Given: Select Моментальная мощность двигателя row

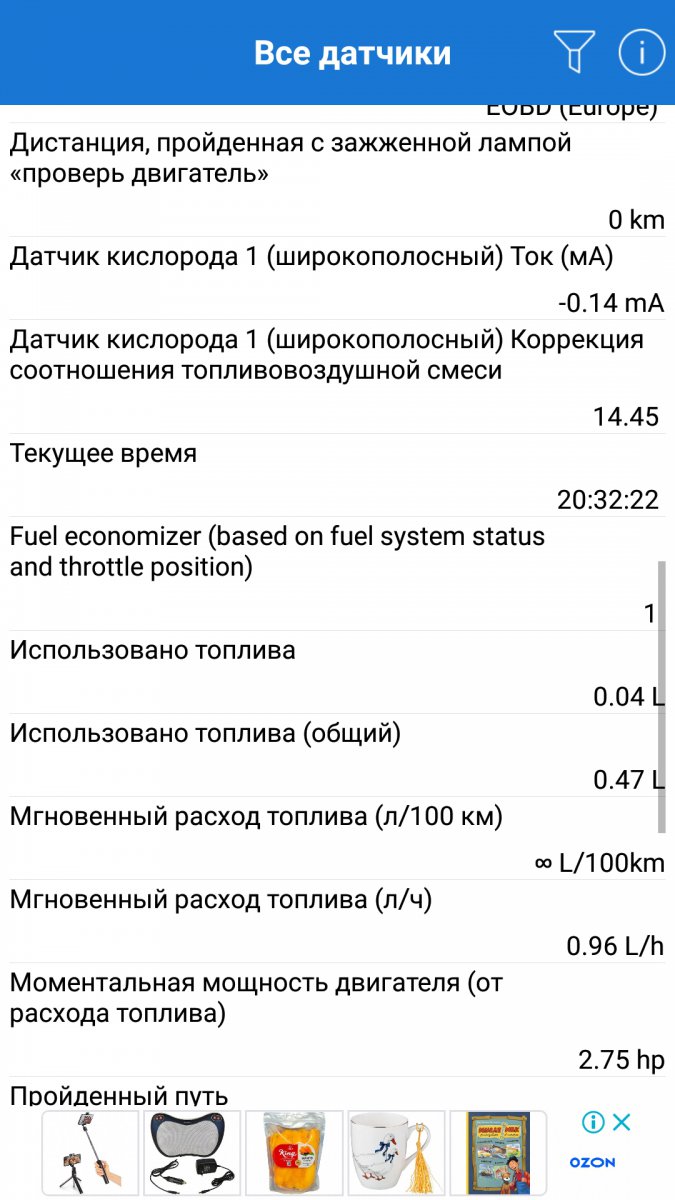Looking at the screenshot, I should [337, 1019].
